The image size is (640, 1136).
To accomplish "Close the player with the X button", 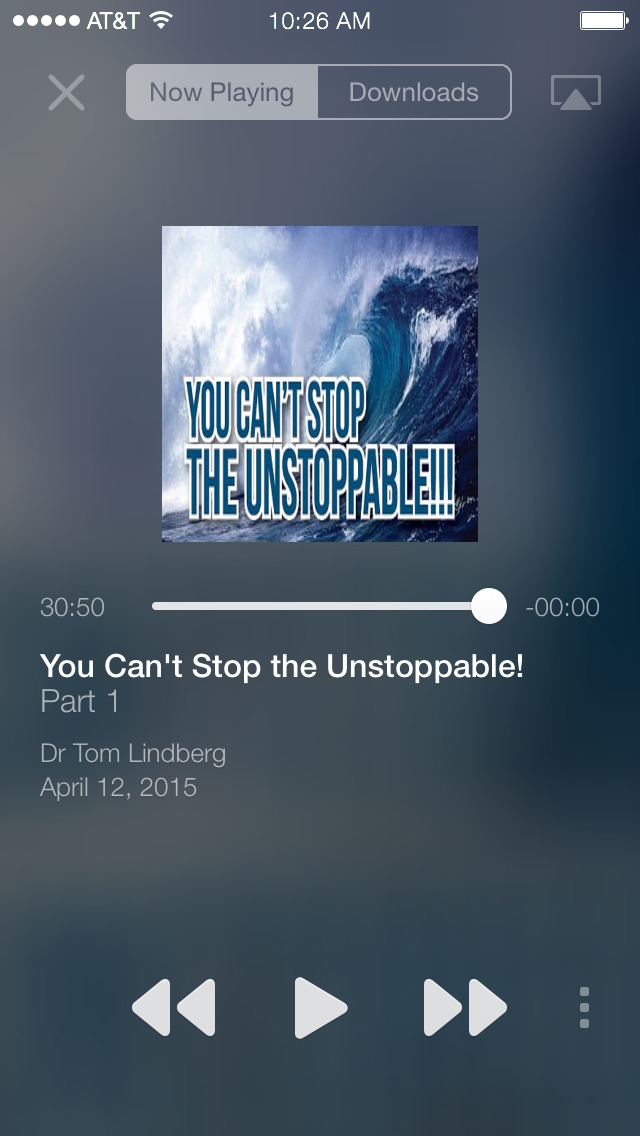I will (x=67, y=93).
